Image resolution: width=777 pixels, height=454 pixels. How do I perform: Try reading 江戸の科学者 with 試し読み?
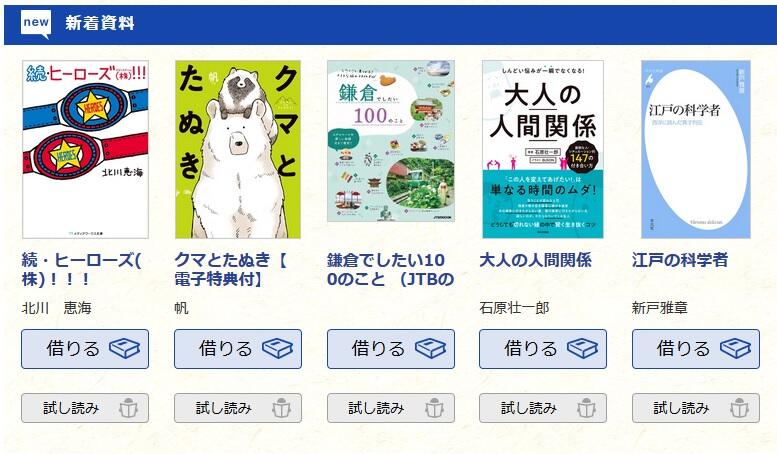(695, 408)
